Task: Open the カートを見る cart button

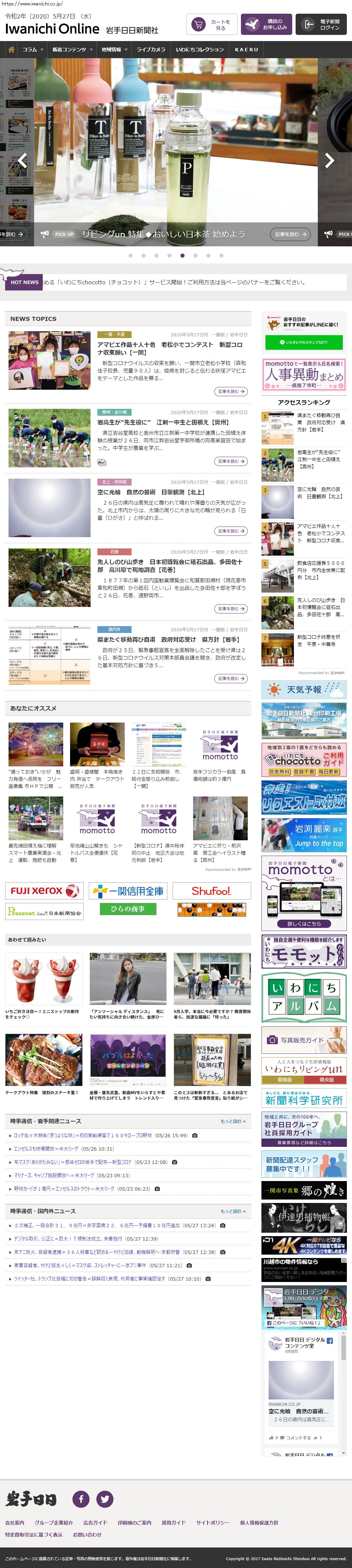Action: [x=211, y=24]
